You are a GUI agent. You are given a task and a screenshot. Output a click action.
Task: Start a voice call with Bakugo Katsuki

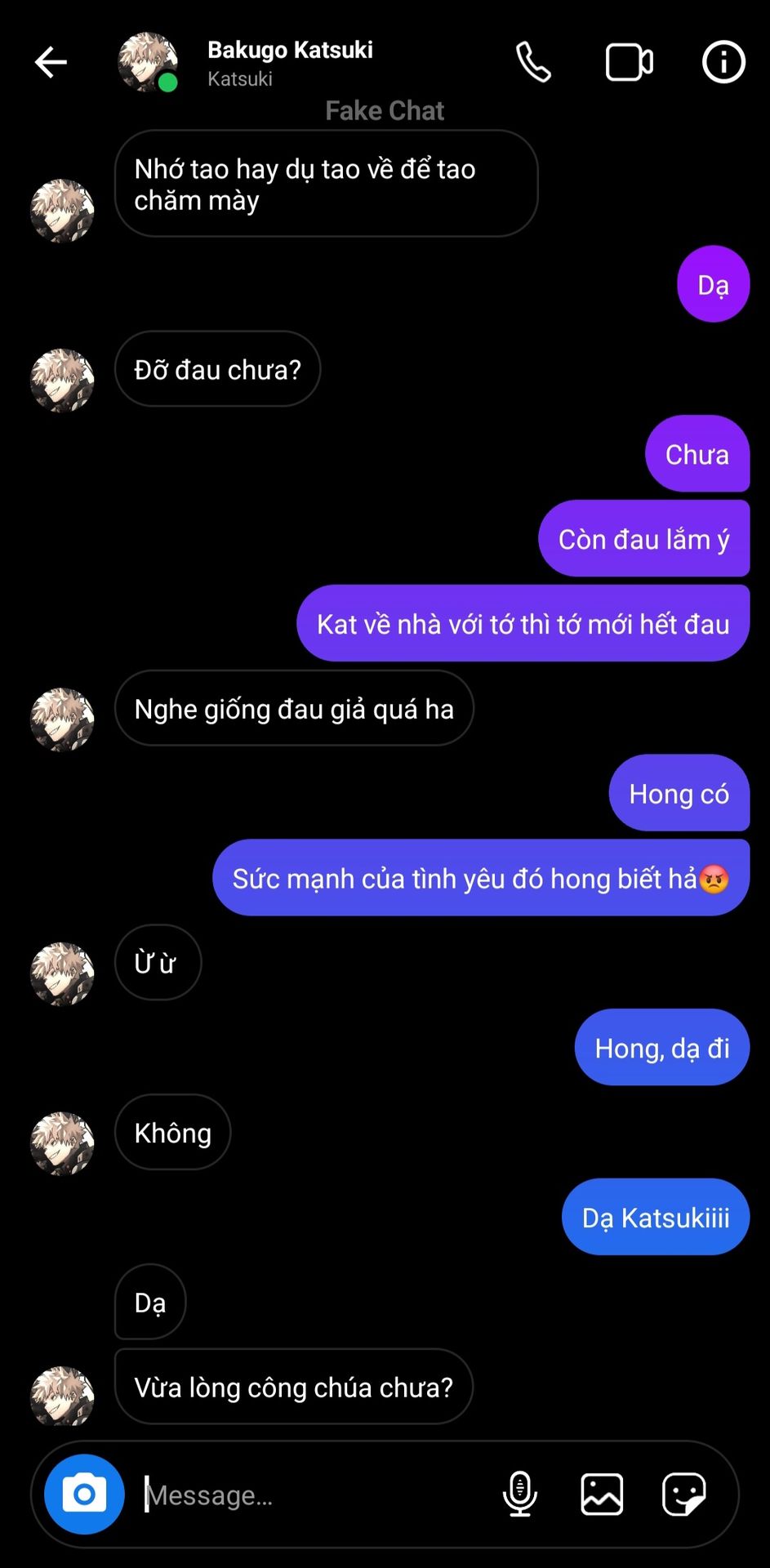[x=533, y=62]
